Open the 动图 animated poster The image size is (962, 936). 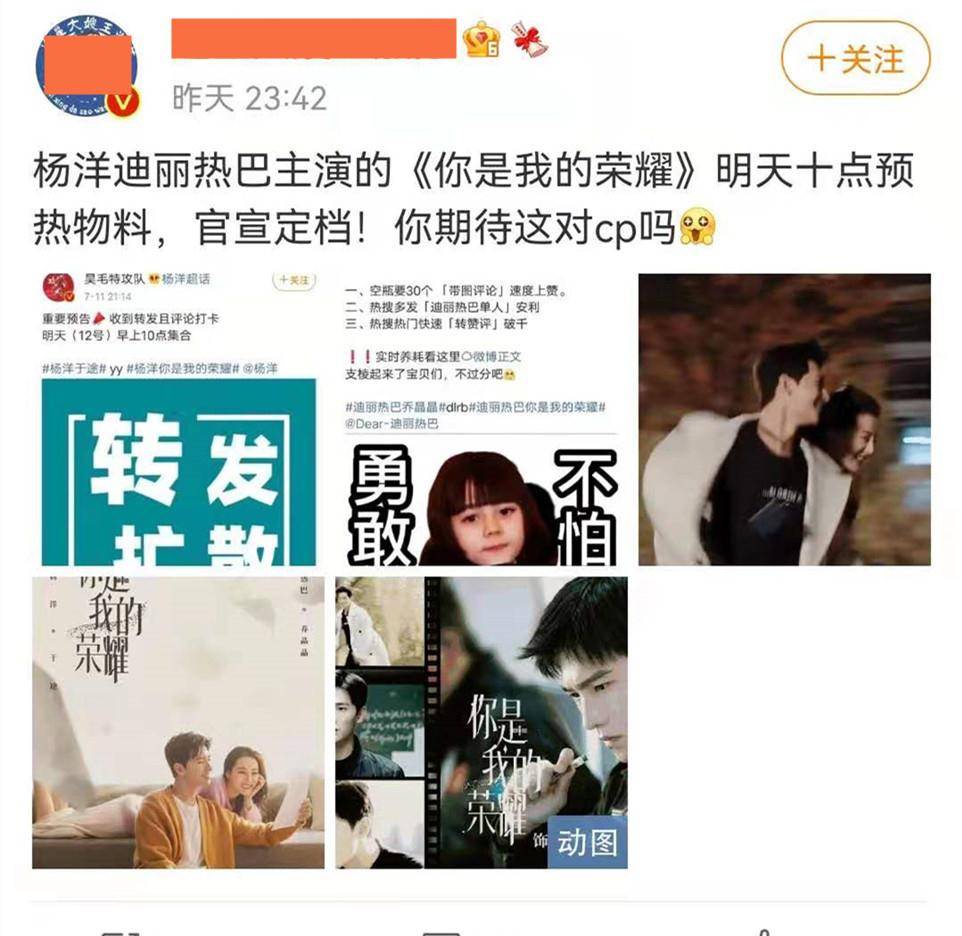pyautogui.click(x=482, y=722)
